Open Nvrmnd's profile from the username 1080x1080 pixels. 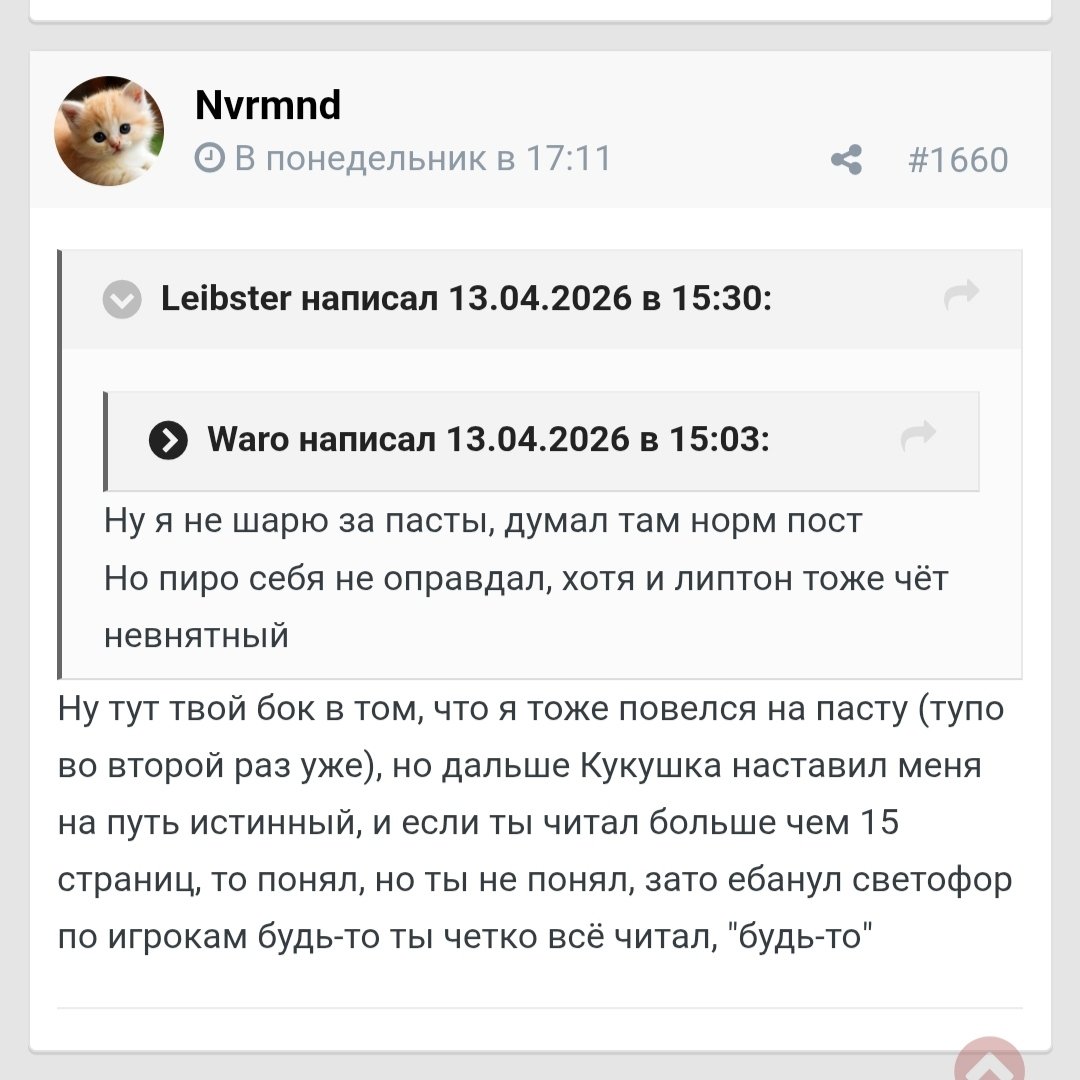(x=267, y=105)
